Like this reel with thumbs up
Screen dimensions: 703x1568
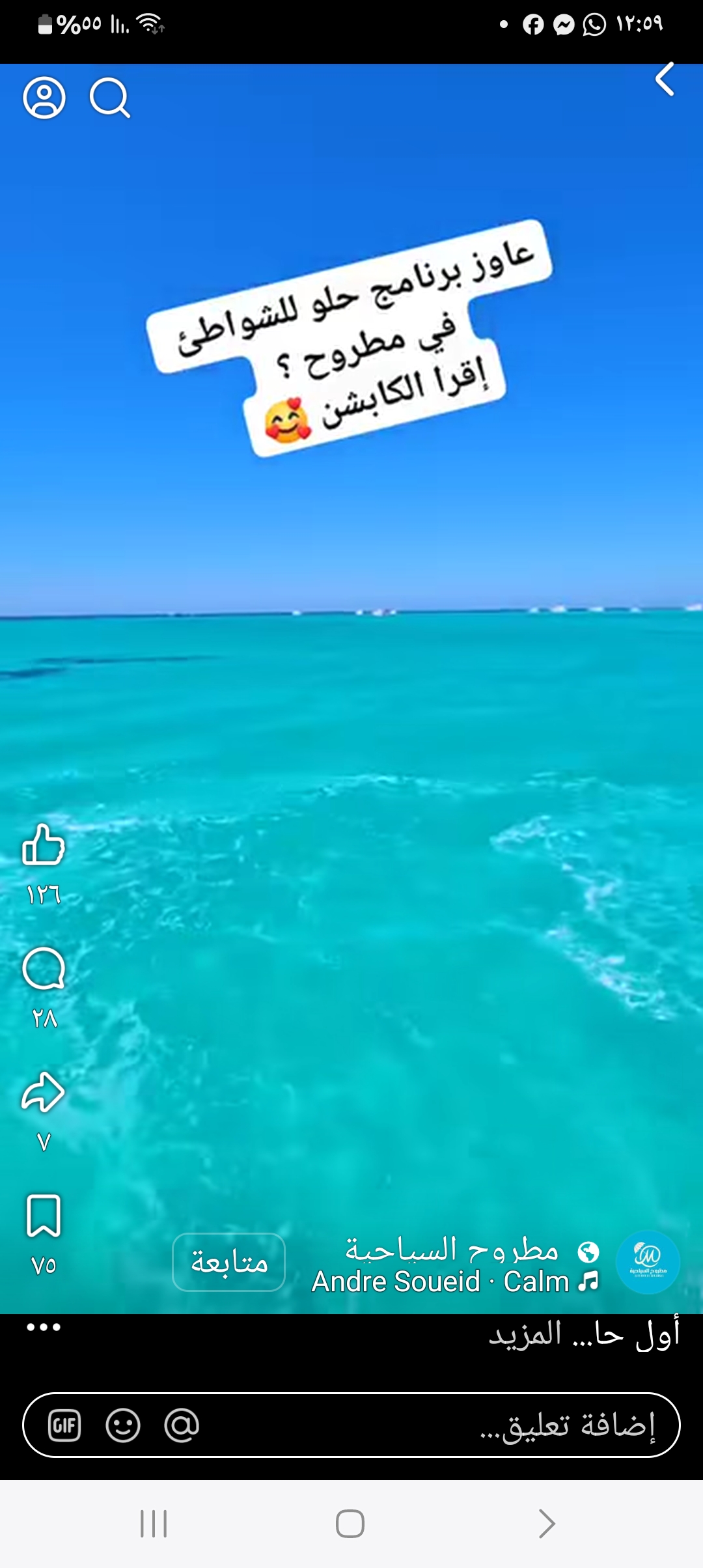tap(44, 845)
